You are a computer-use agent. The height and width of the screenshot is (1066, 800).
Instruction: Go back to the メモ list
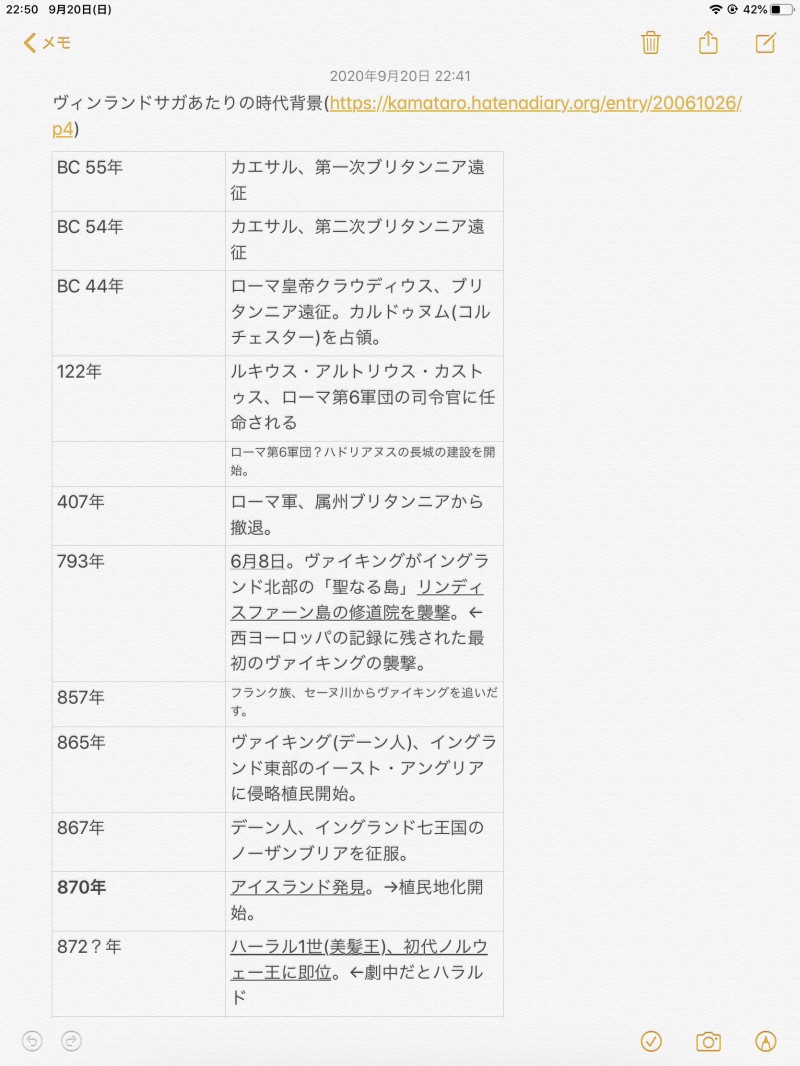(x=47, y=43)
